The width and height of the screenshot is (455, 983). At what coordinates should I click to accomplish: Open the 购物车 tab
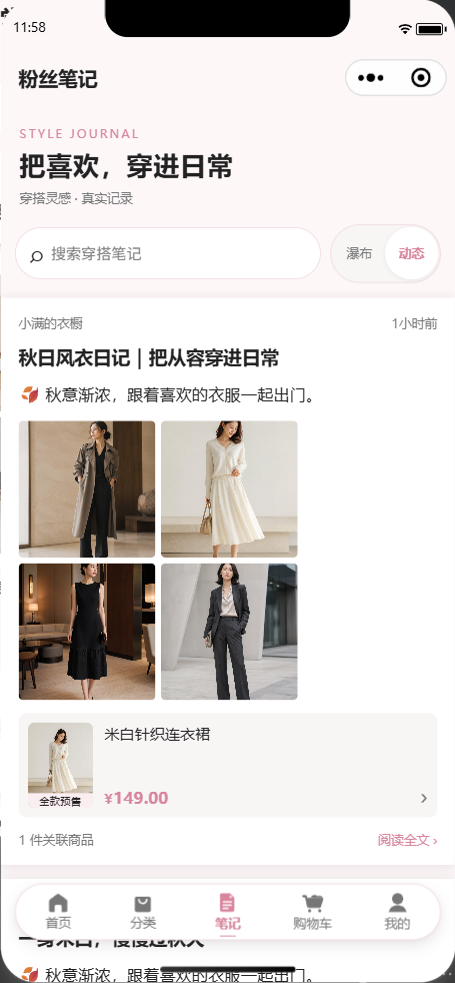click(x=312, y=912)
